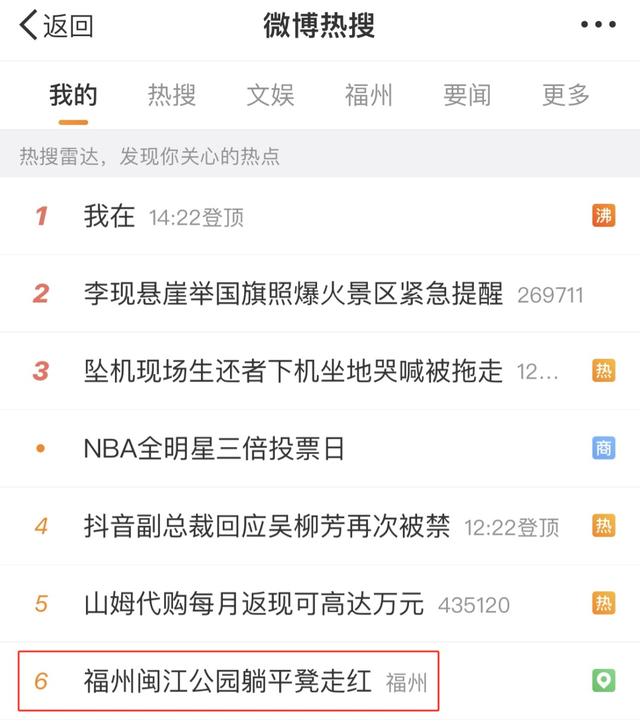The height and width of the screenshot is (727, 640).
Task: View 坠机现场生还者下机坐地哭喊被拖走 topic
Action: tap(293, 371)
